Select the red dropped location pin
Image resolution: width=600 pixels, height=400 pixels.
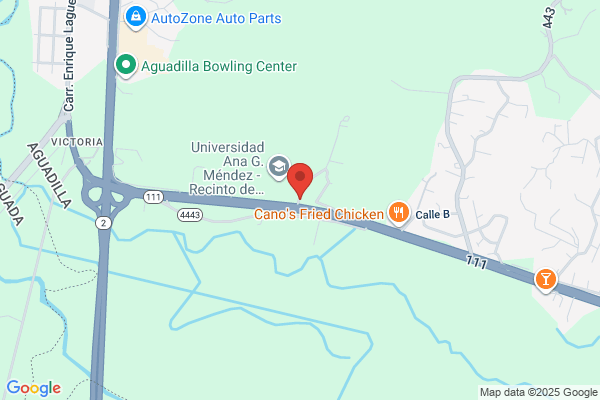click(300, 180)
